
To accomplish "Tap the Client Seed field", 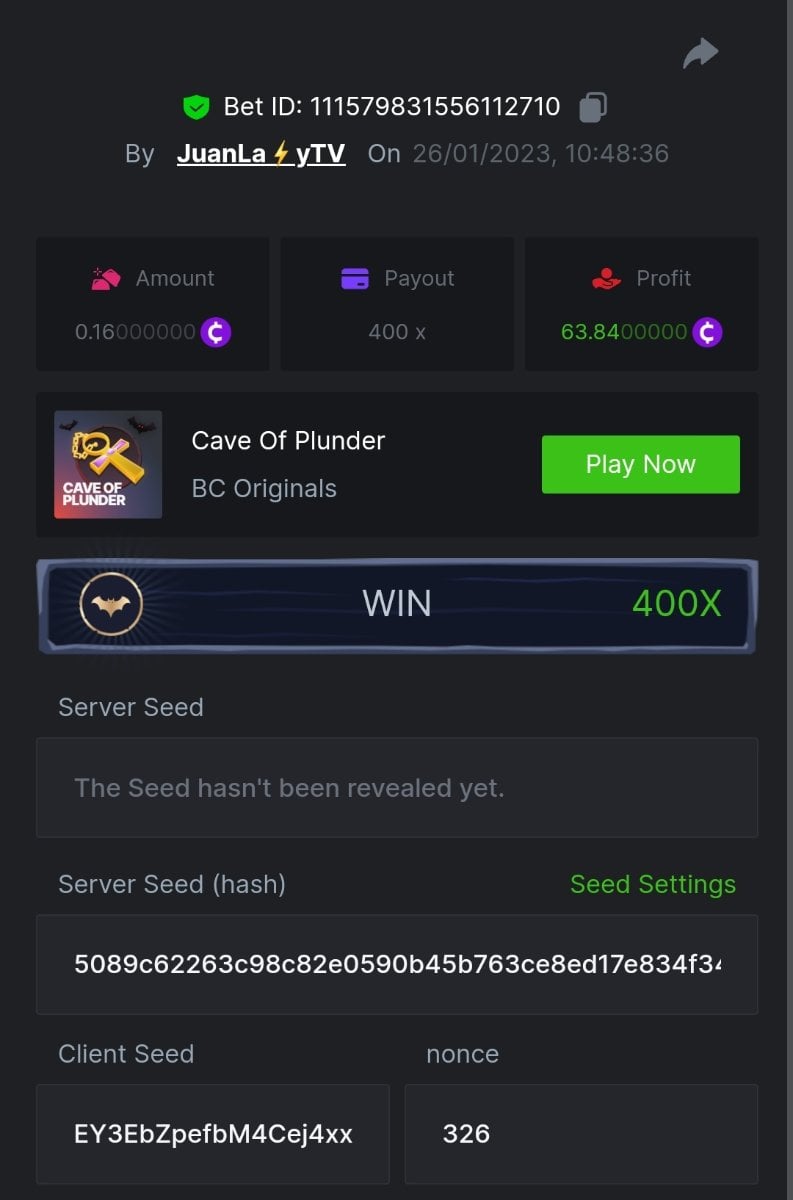I will (x=213, y=1134).
